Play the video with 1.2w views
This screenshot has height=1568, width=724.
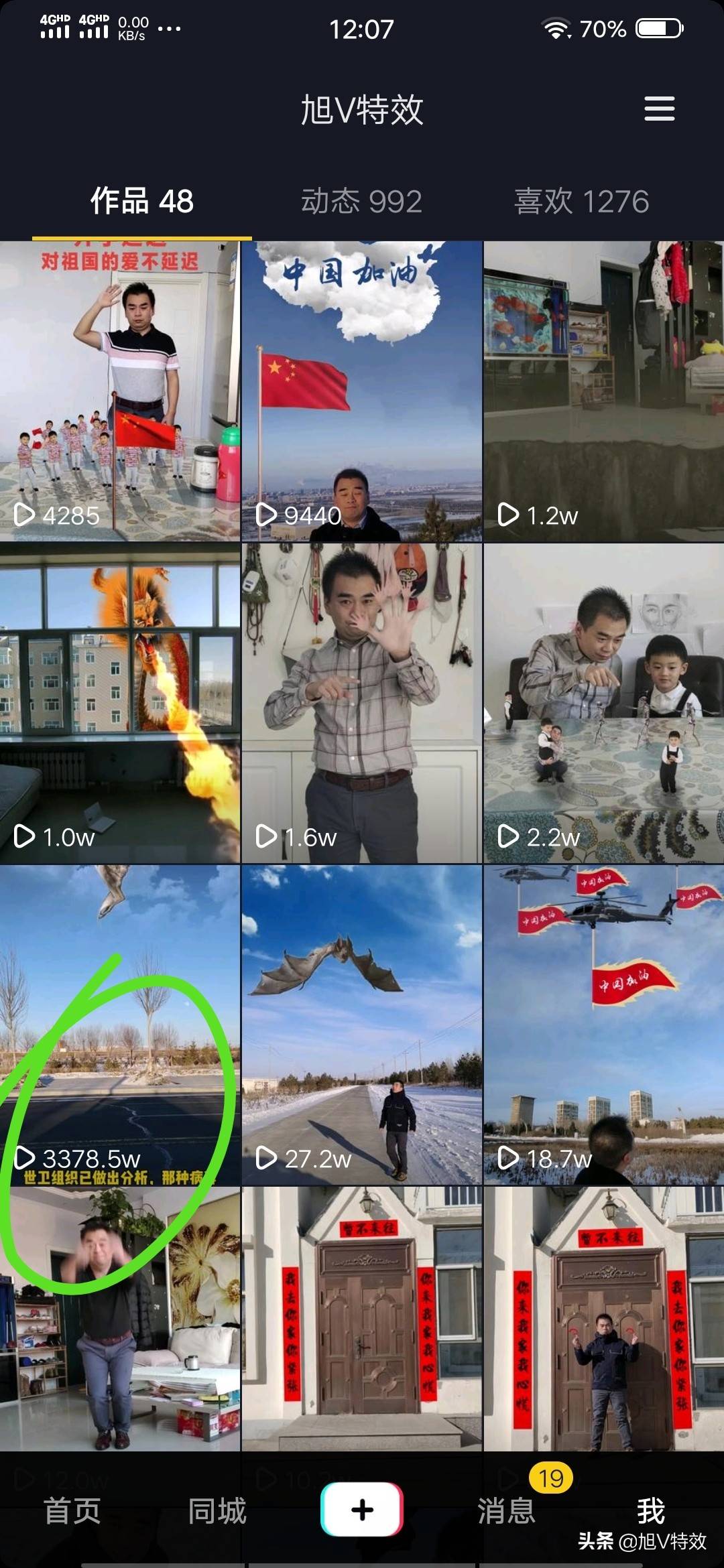(603, 391)
